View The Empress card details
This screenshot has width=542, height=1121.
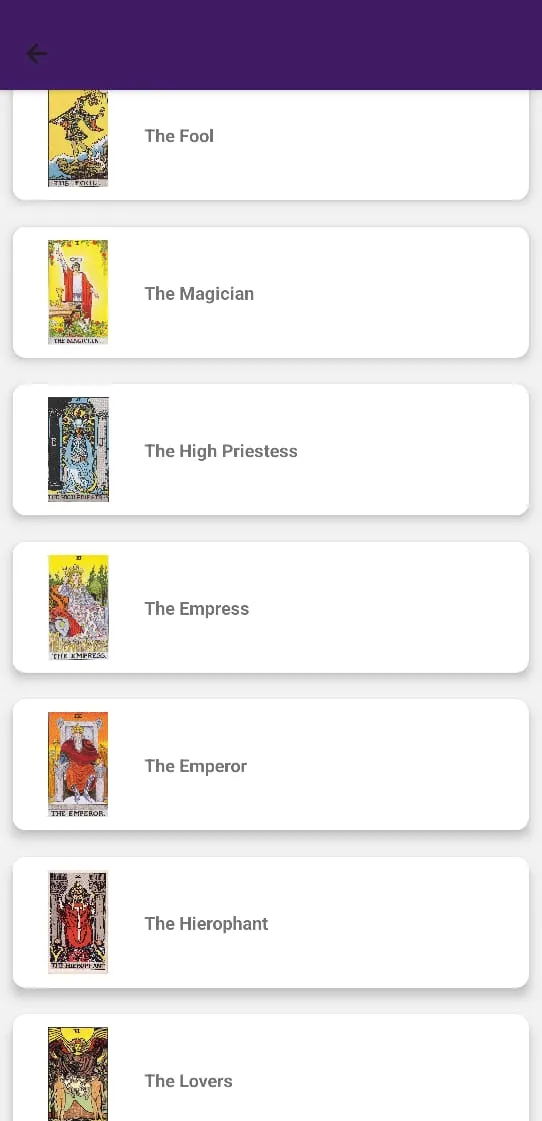271,607
